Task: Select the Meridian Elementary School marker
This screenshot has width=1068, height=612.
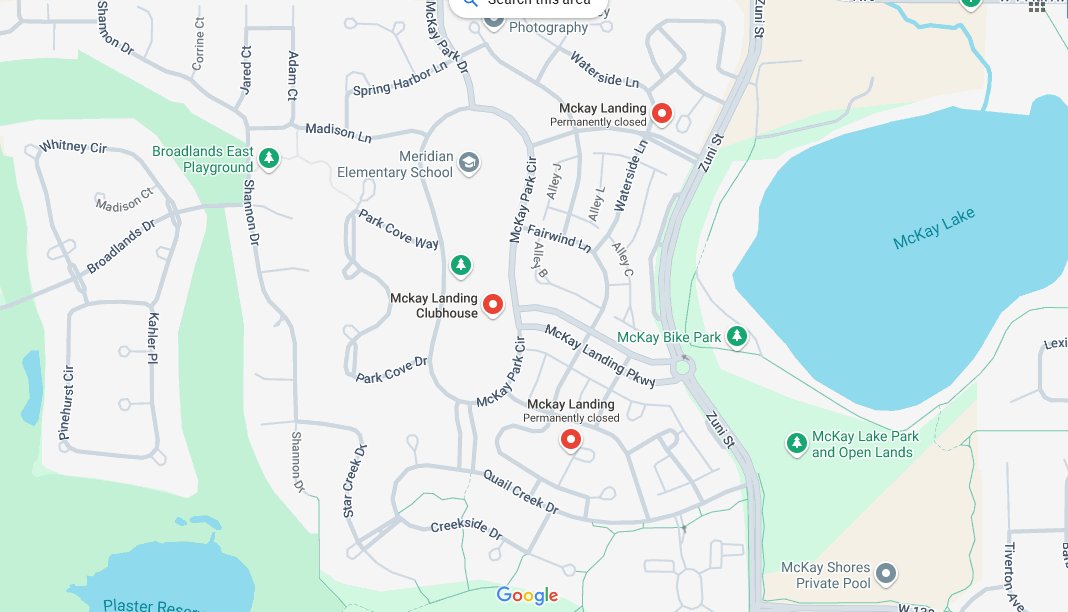Action: click(469, 162)
